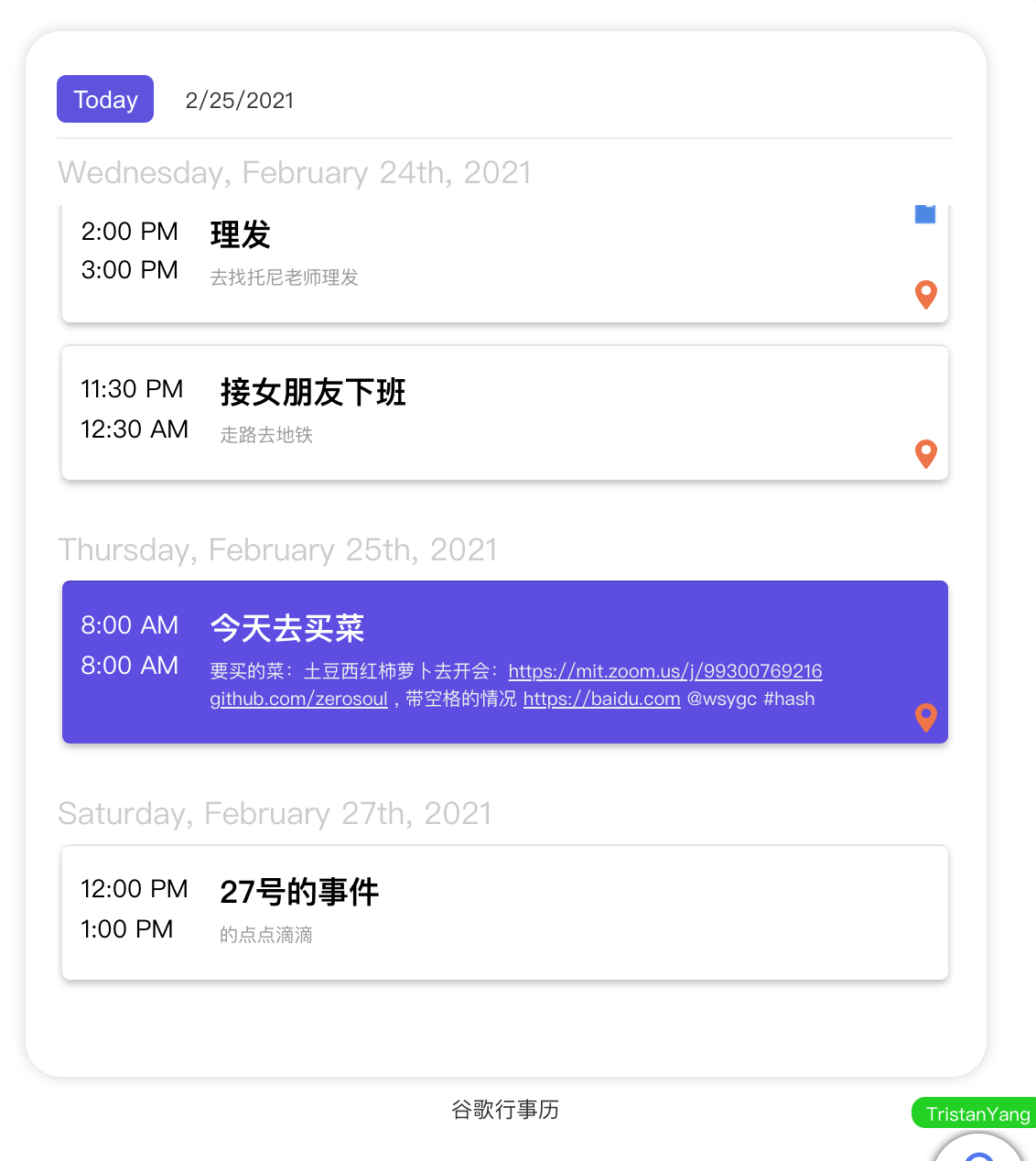Image resolution: width=1036 pixels, height=1161 pixels.
Task: Visit the https://baidu.com link
Action: [x=602, y=699]
